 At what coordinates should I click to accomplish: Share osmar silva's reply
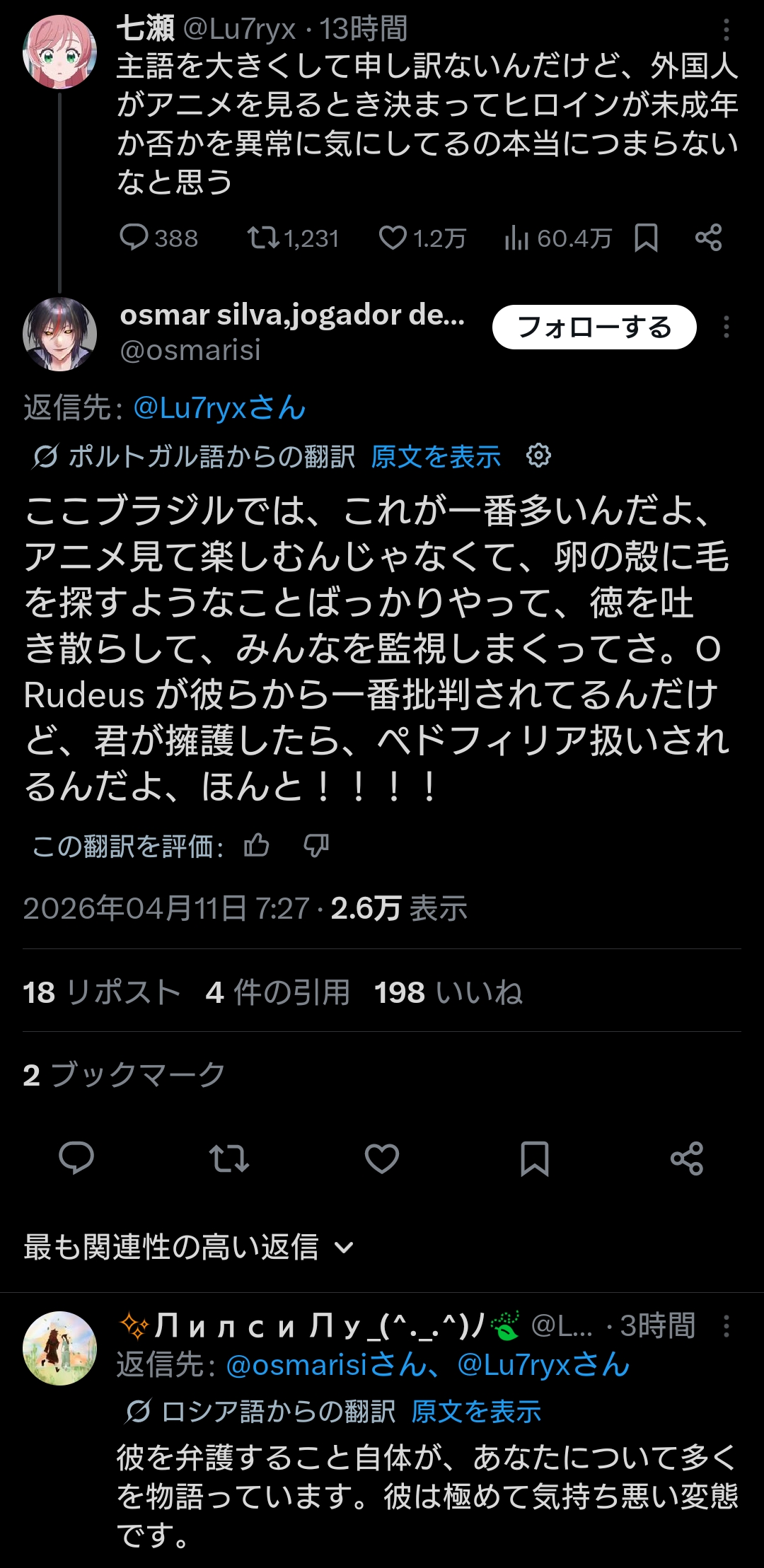click(x=686, y=1158)
